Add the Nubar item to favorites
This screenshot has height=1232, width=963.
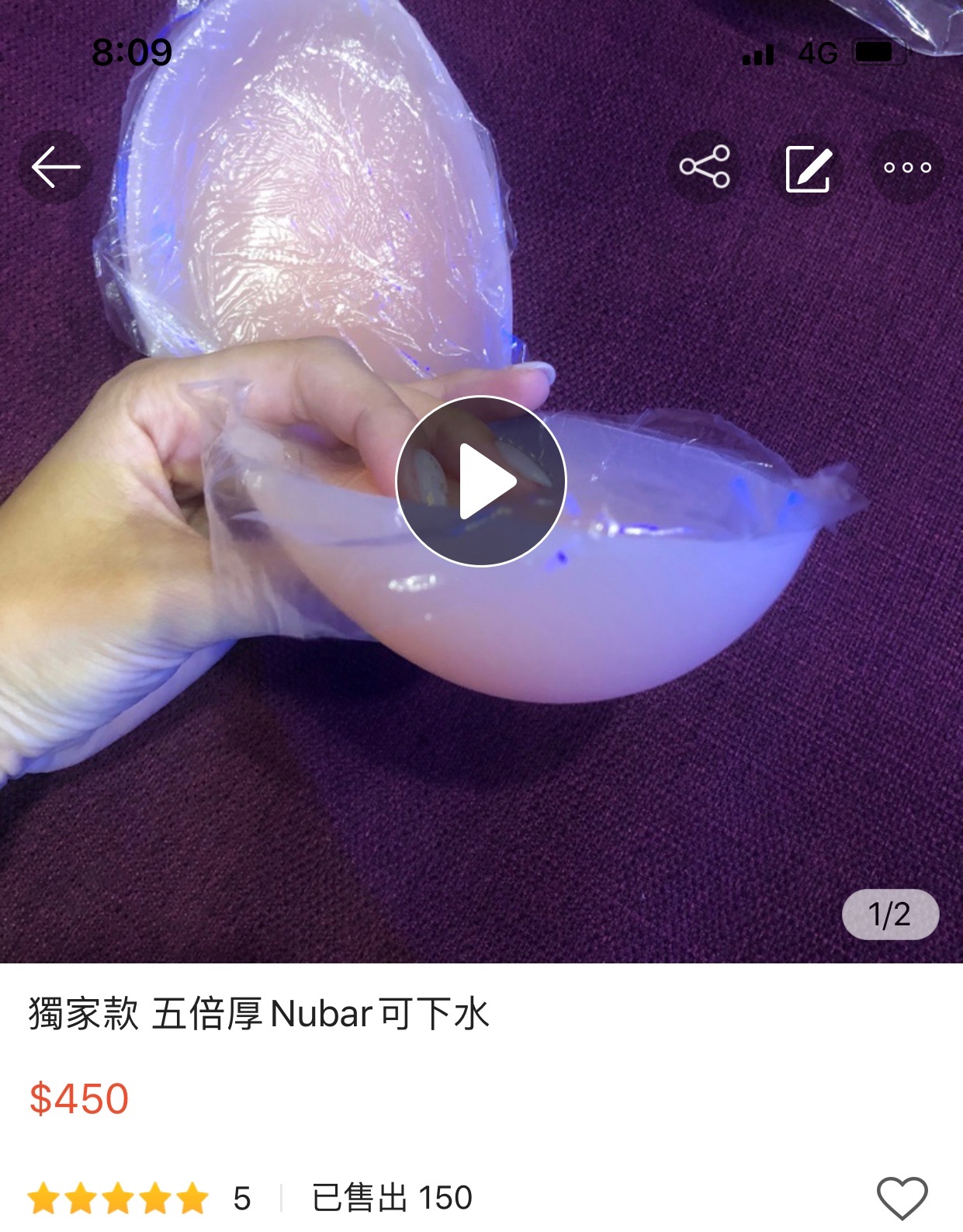coord(902,1198)
